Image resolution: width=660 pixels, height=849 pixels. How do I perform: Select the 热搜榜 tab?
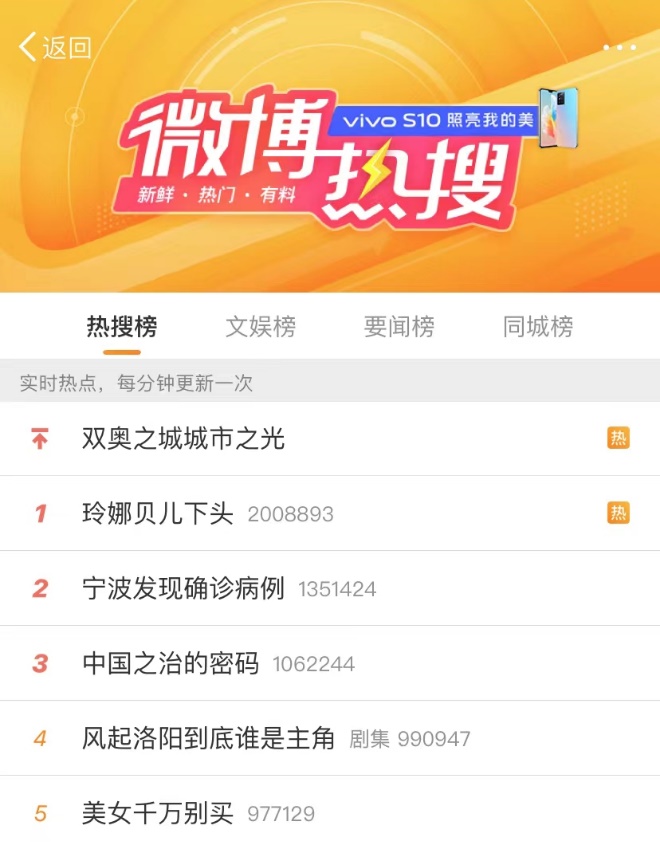121,326
